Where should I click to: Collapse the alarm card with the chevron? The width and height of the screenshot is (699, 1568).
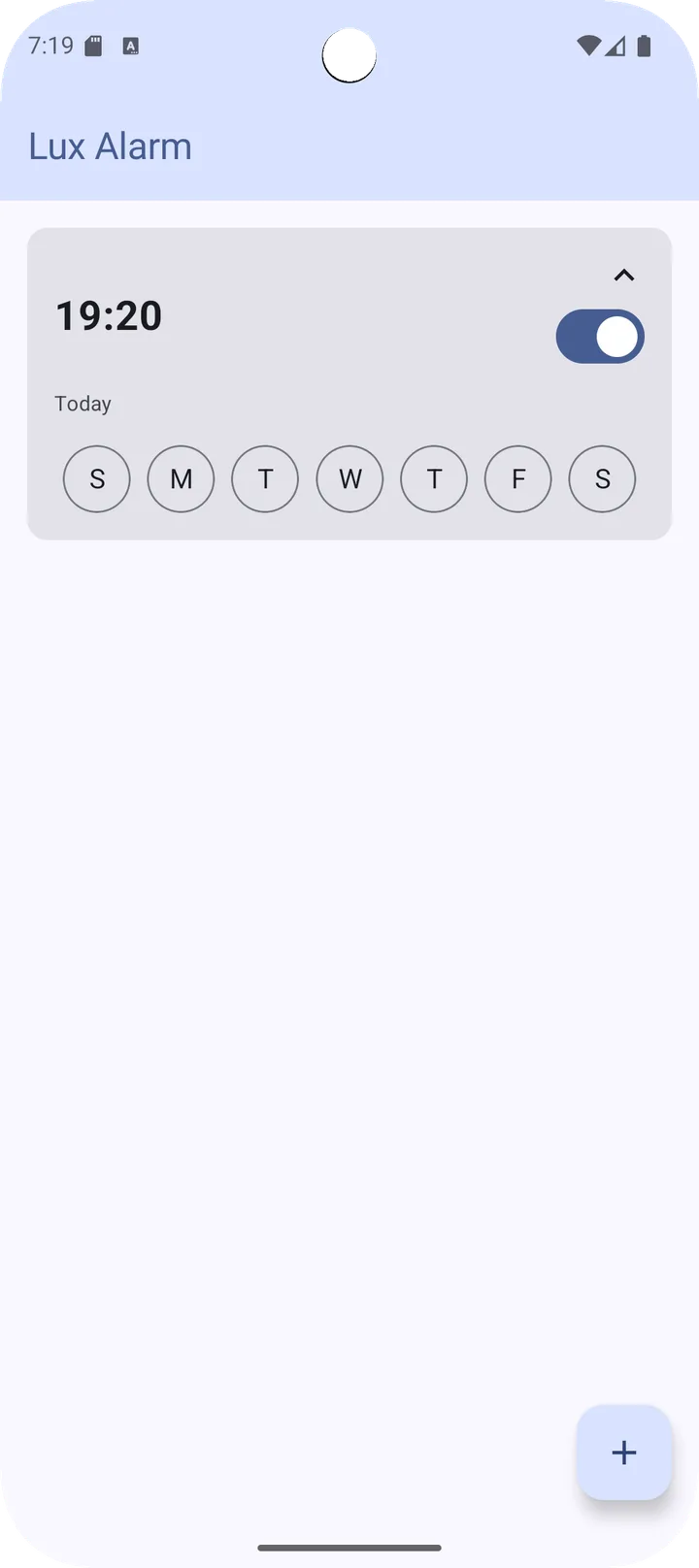[624, 276]
